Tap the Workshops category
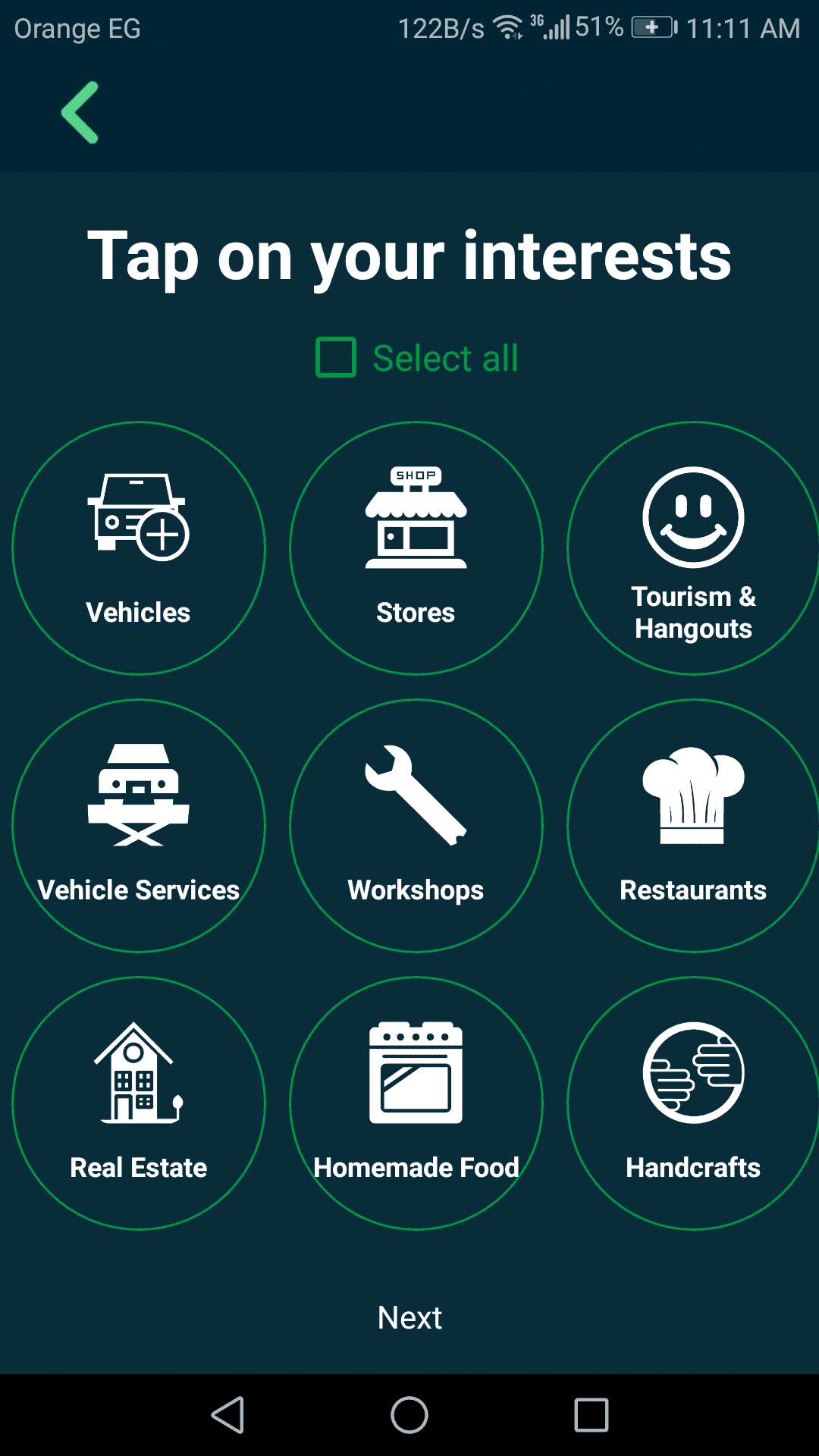Viewport: 819px width, 1456px height. click(416, 826)
